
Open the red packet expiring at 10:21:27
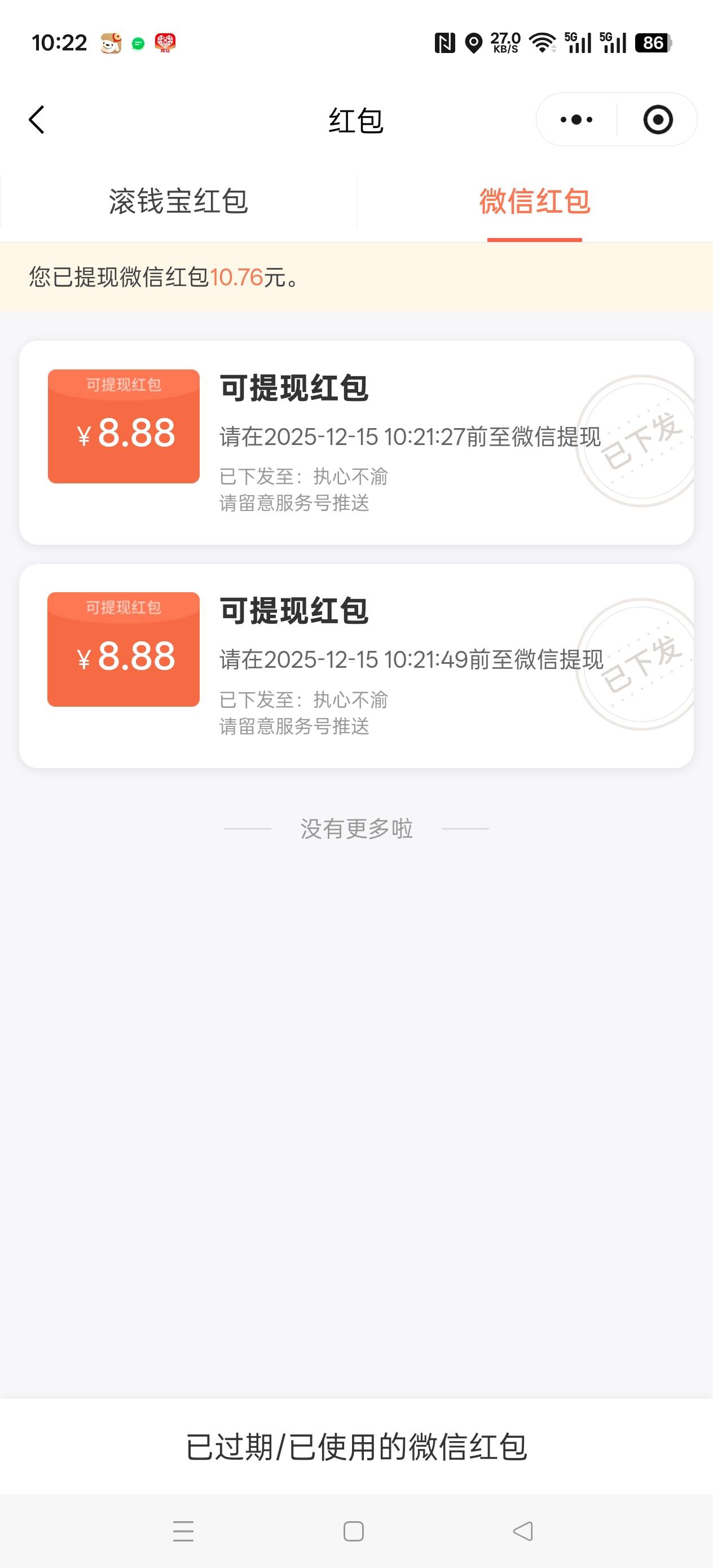click(356, 443)
